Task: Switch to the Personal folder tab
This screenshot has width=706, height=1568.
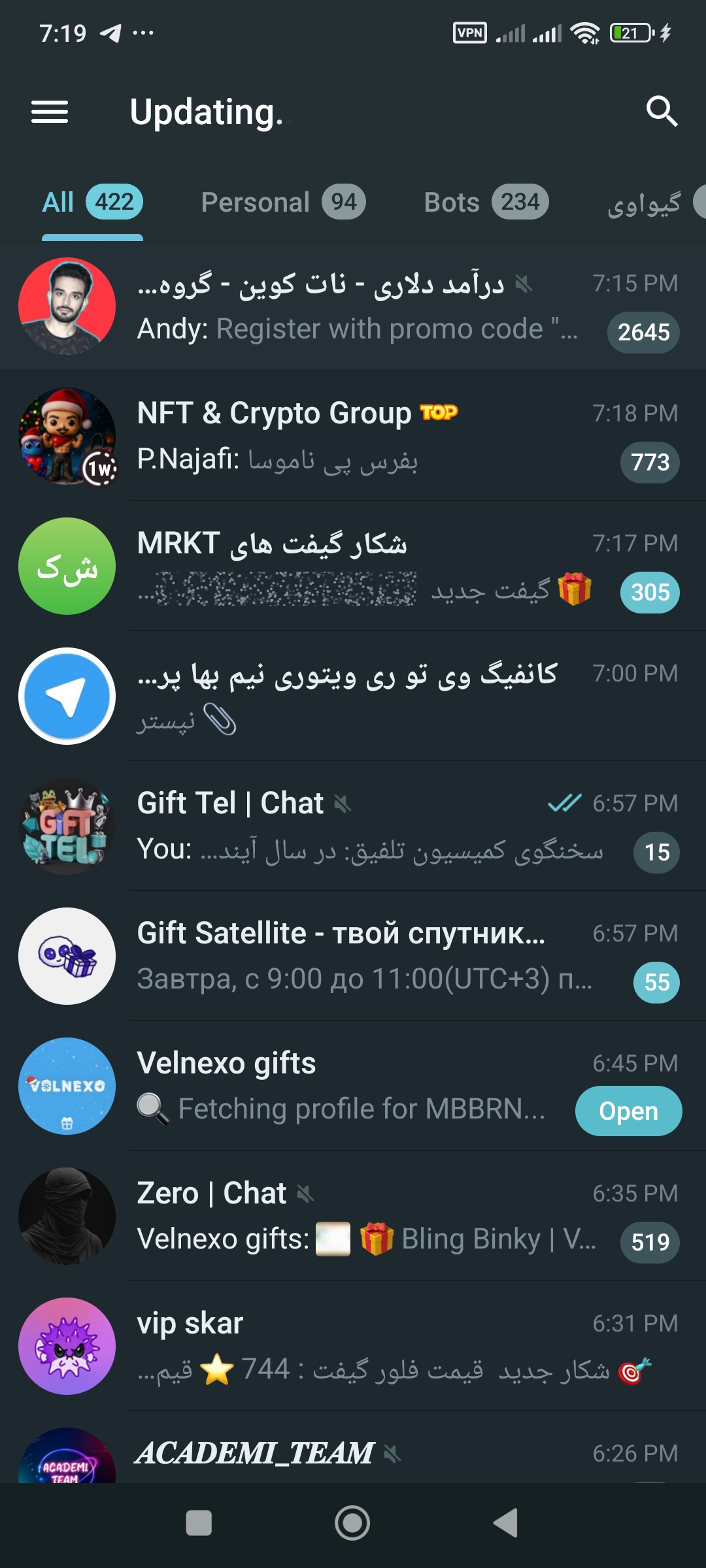Action: pos(282,203)
